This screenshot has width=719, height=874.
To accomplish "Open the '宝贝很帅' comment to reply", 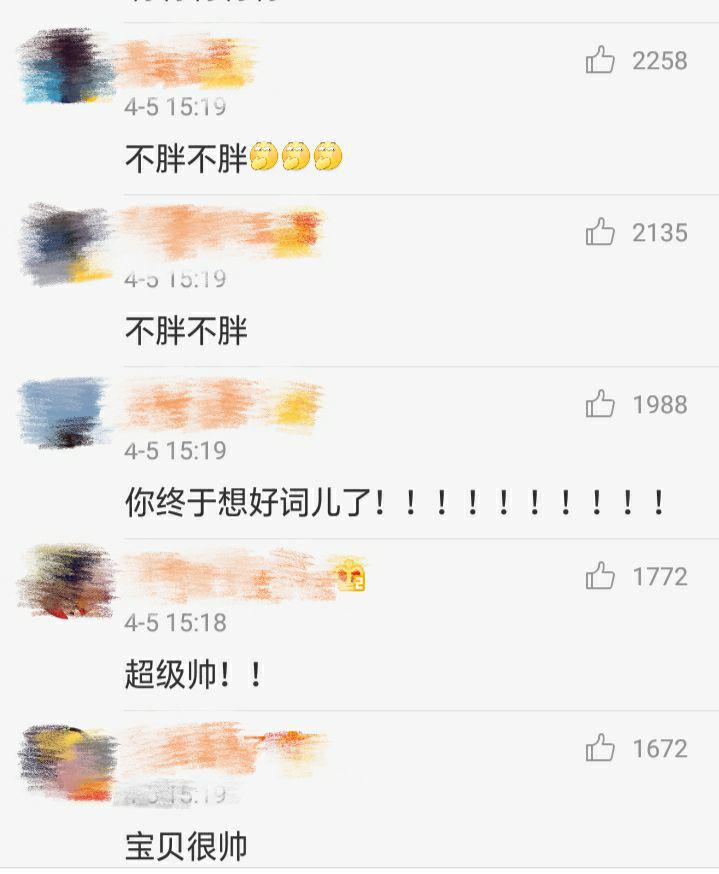I will (186, 846).
